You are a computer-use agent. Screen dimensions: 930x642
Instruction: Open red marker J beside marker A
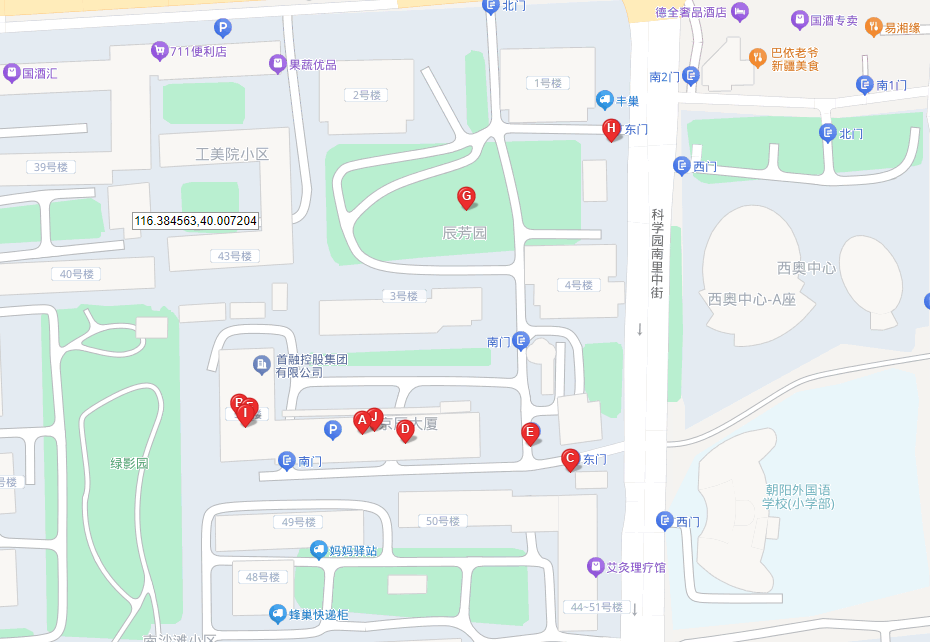pos(375,417)
